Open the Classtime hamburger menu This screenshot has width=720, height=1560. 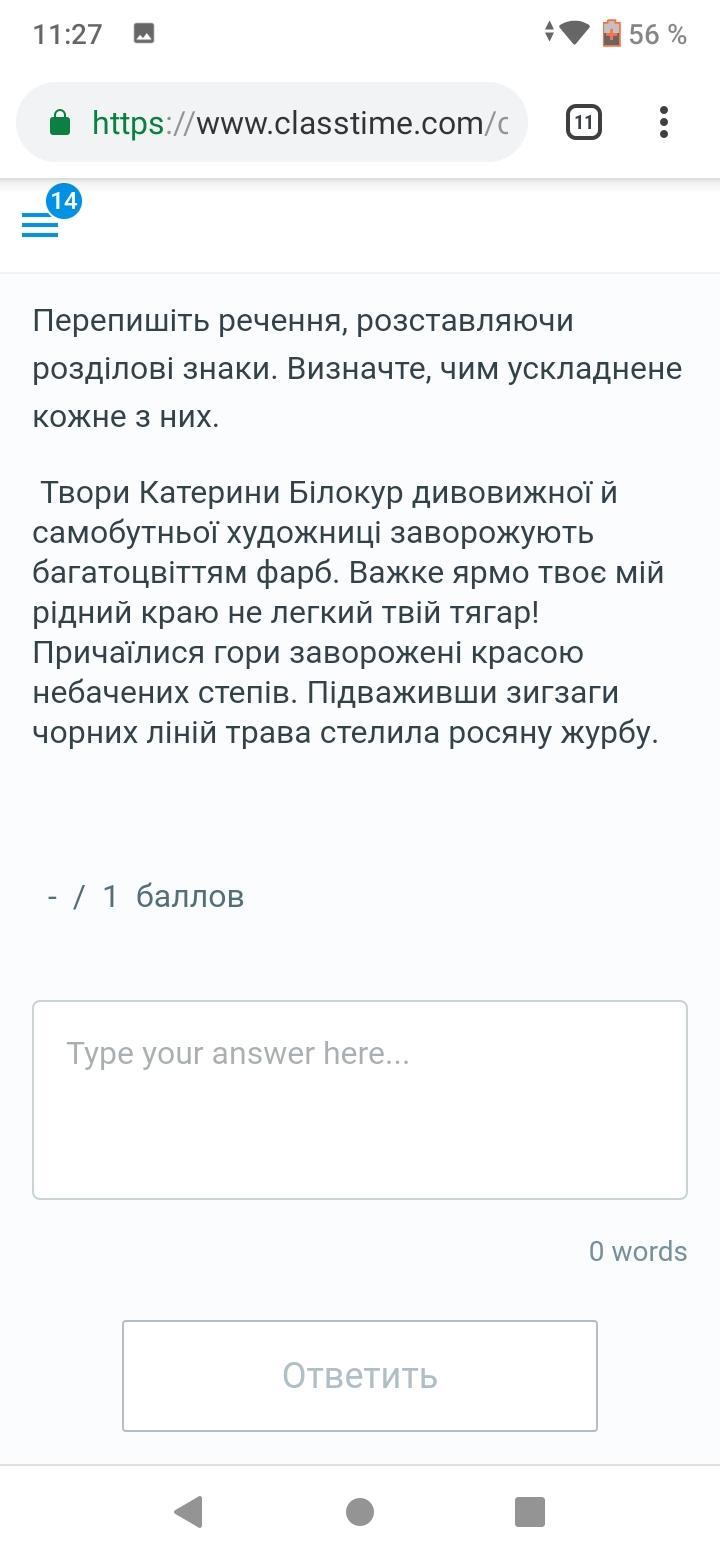click(40, 225)
